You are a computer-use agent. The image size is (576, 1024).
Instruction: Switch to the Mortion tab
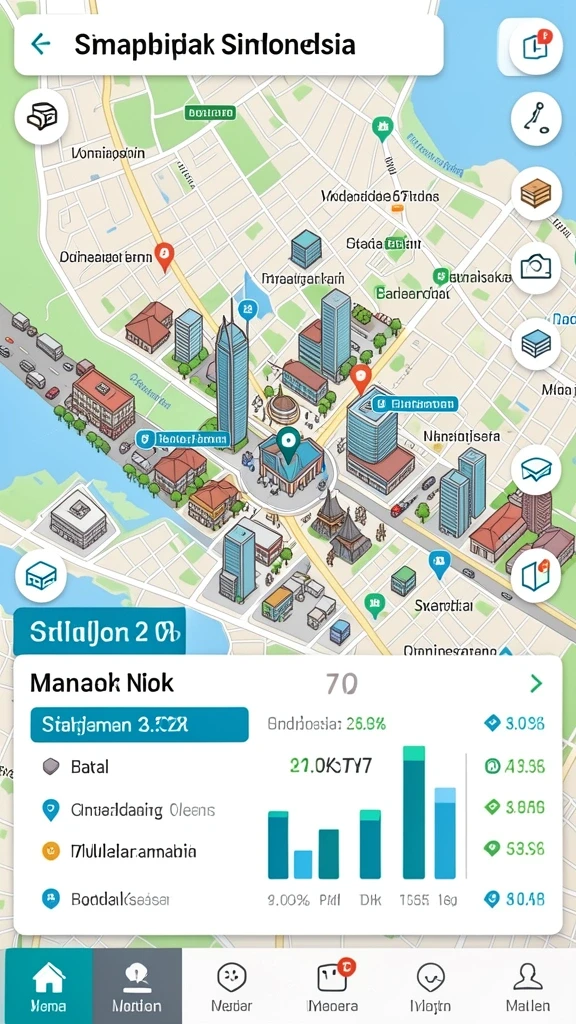click(x=137, y=986)
